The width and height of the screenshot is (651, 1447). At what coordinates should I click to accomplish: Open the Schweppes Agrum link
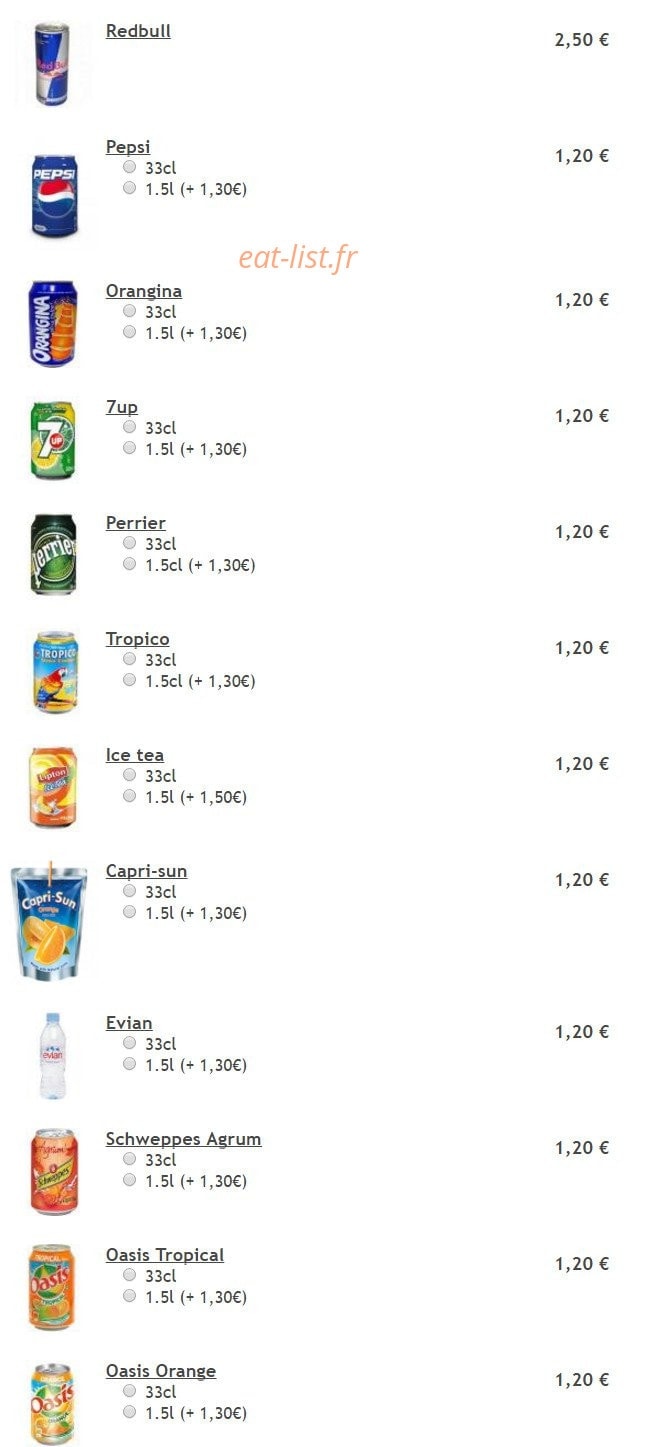183,1139
